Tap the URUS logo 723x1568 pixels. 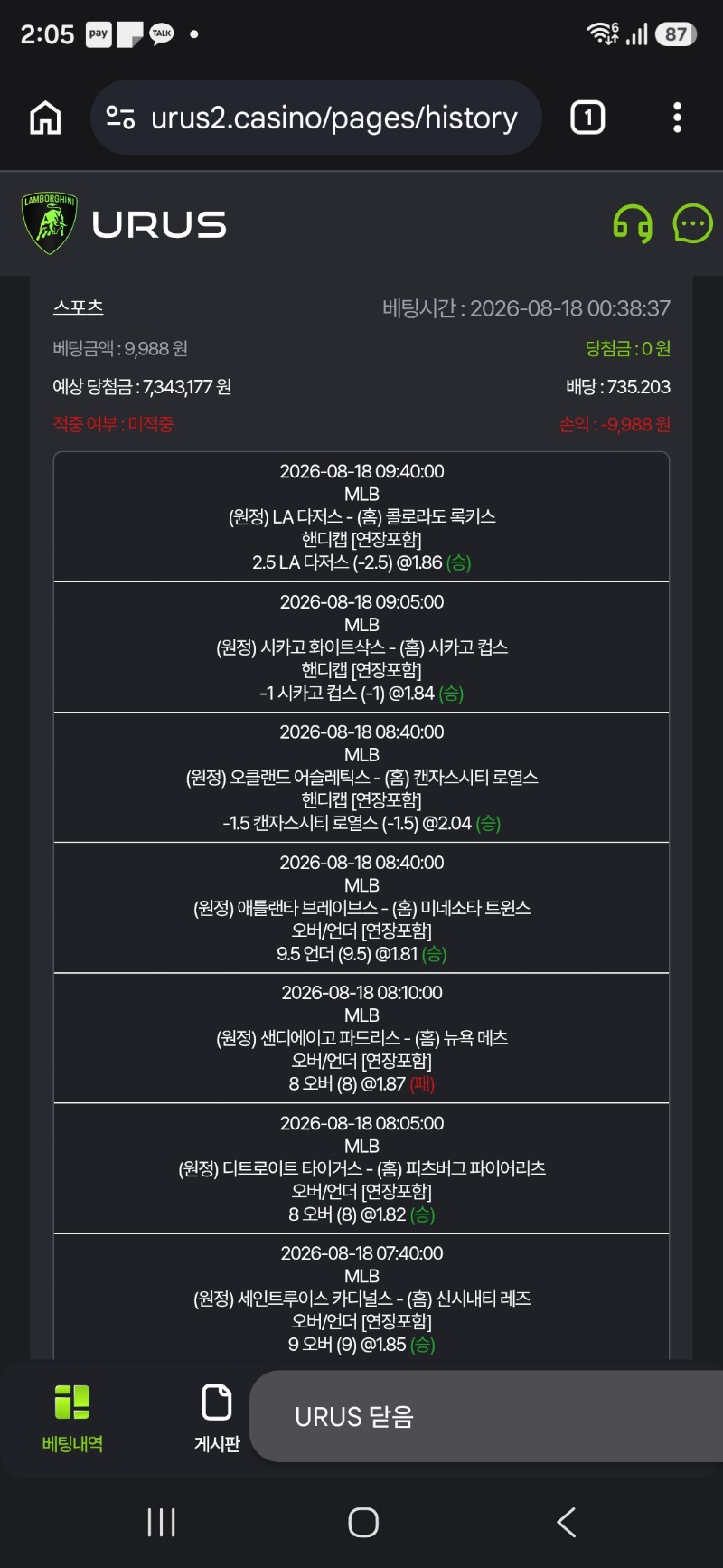click(125, 223)
